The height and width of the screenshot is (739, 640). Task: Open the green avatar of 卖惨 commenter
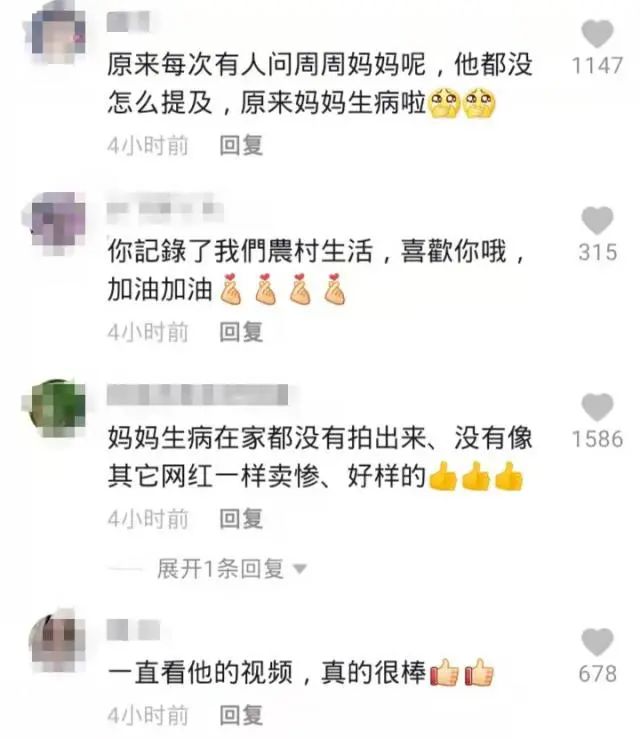coord(58,406)
